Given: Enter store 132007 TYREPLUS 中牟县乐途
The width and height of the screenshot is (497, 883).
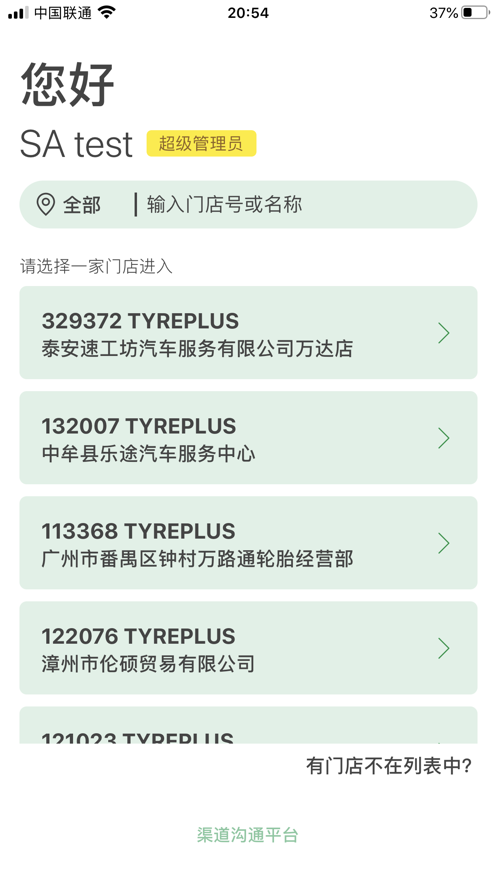Looking at the screenshot, I should click(x=248, y=438).
